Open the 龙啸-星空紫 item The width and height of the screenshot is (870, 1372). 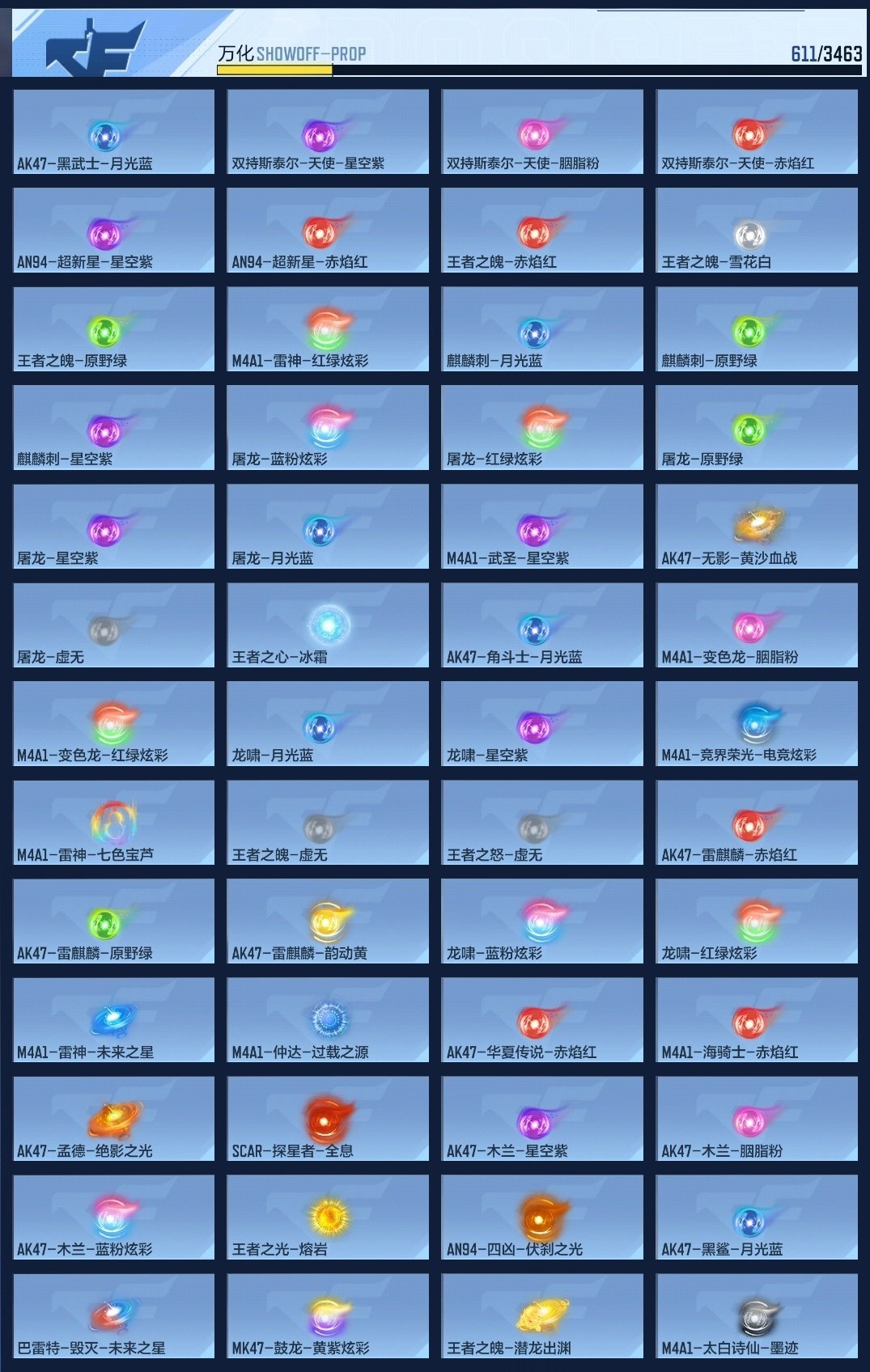click(x=542, y=723)
